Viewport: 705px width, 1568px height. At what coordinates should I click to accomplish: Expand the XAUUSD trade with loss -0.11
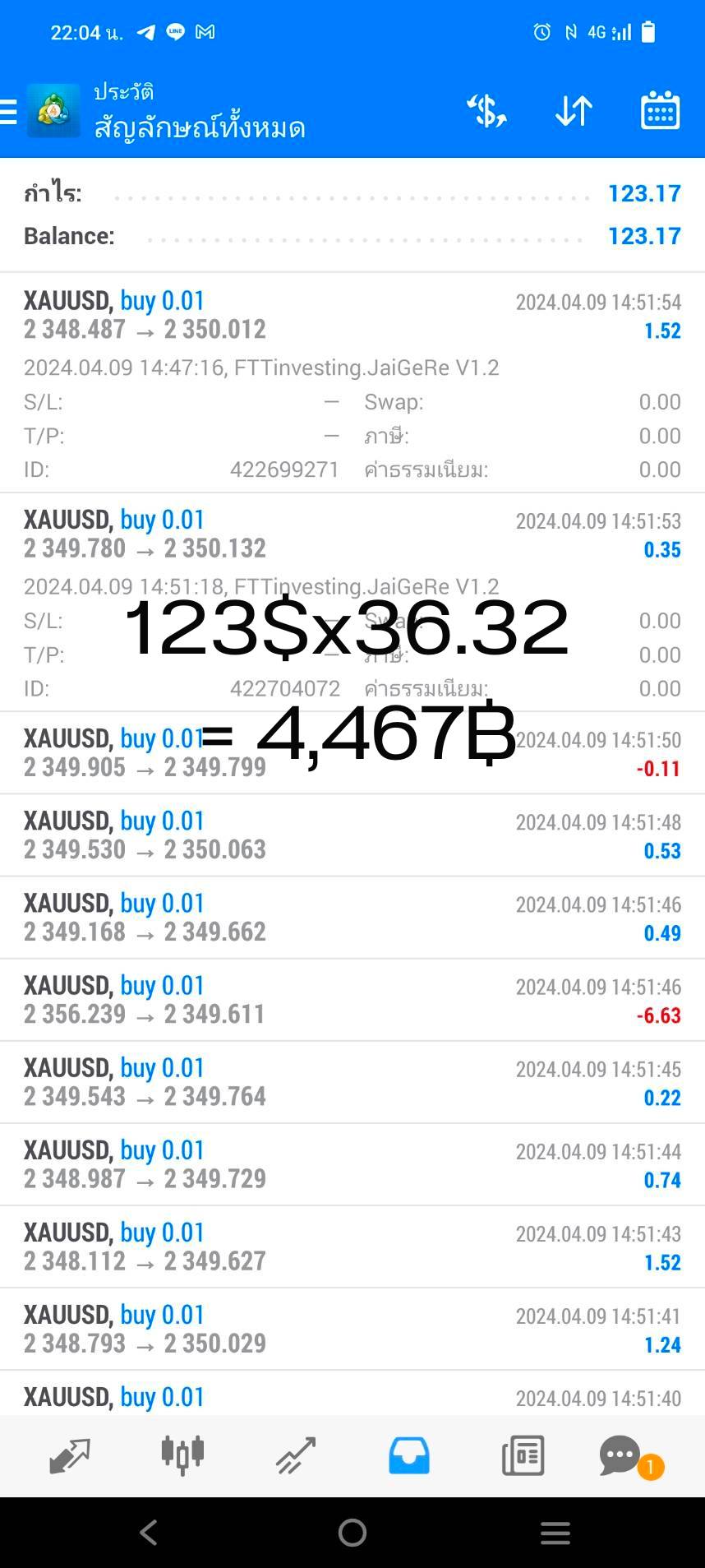point(352,752)
